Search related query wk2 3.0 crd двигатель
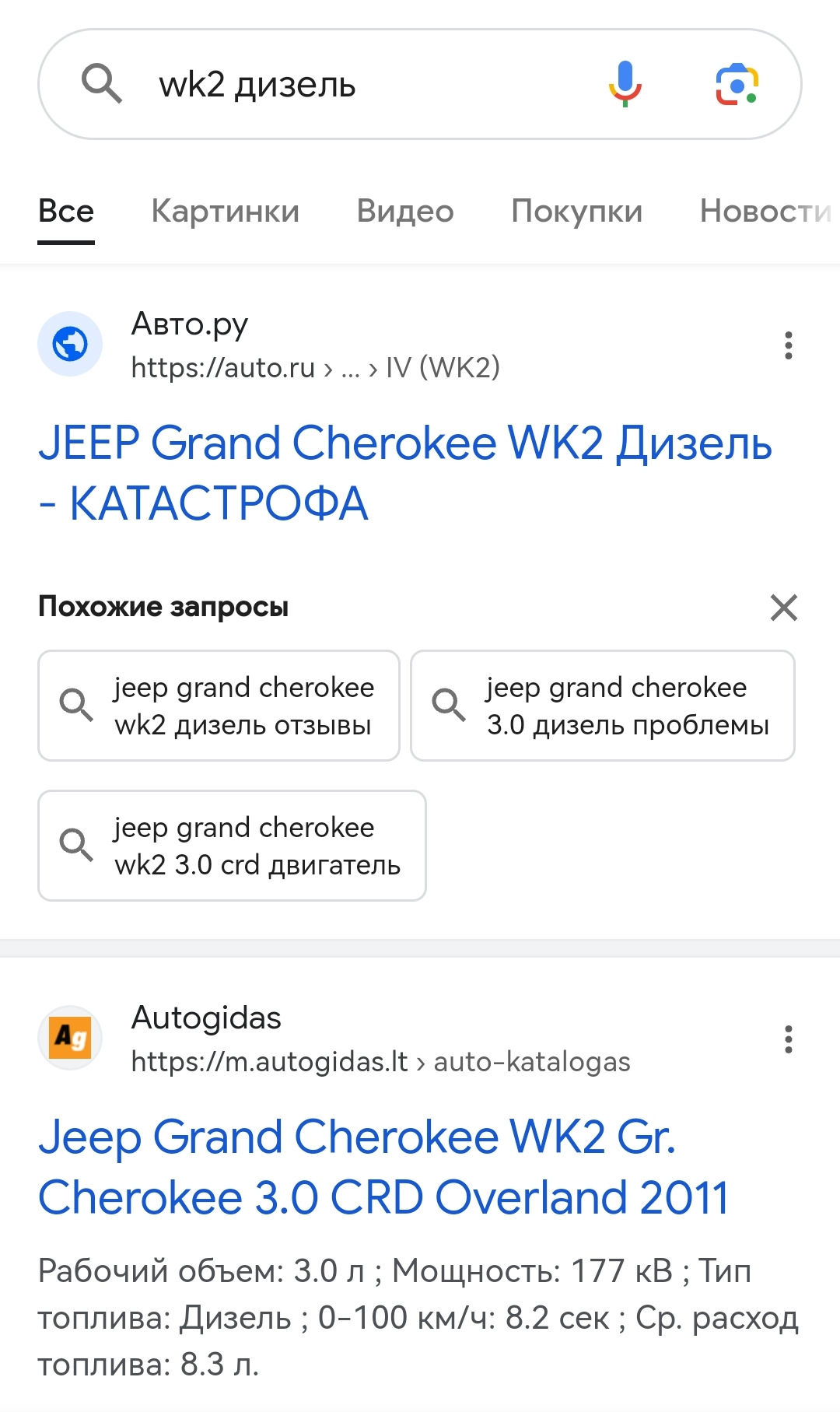 tap(229, 845)
